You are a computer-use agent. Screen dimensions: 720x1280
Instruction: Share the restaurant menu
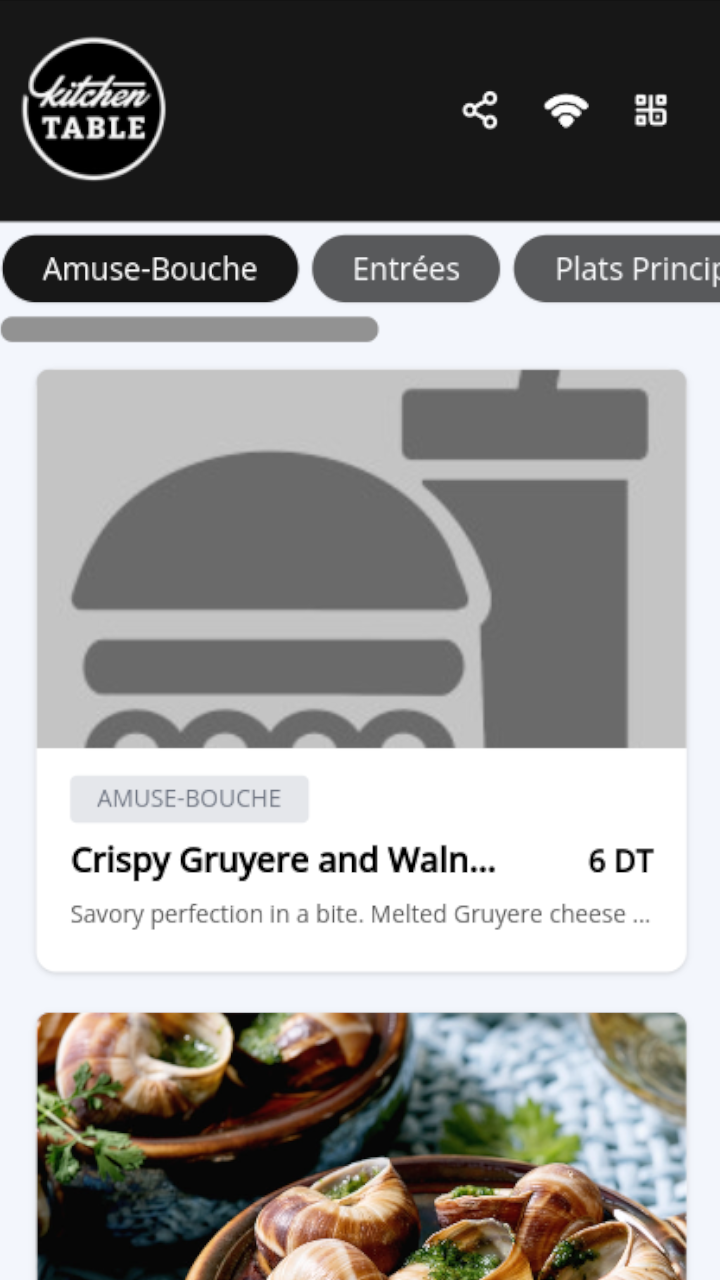click(x=480, y=110)
